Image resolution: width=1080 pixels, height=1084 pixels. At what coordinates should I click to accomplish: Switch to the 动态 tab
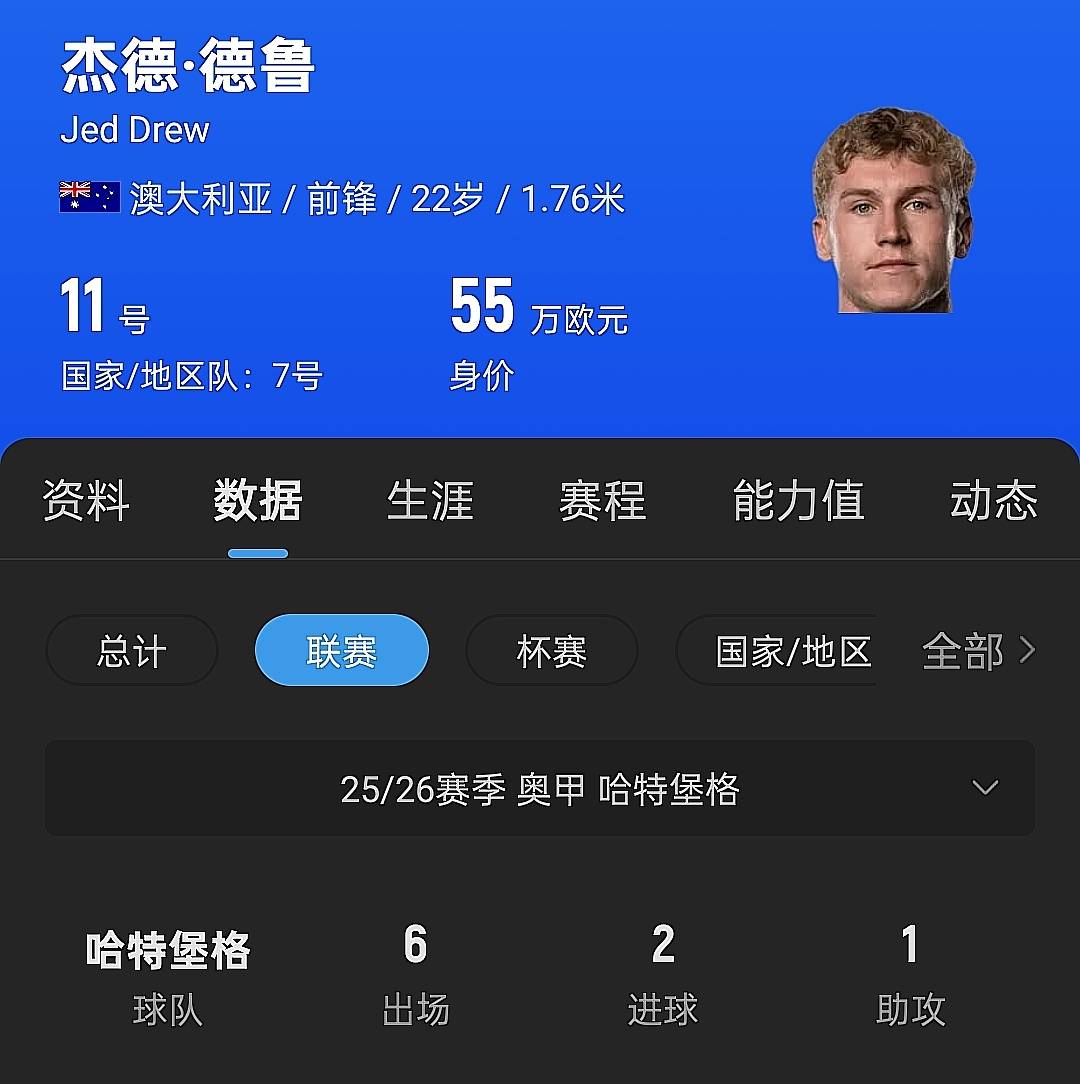[993, 500]
